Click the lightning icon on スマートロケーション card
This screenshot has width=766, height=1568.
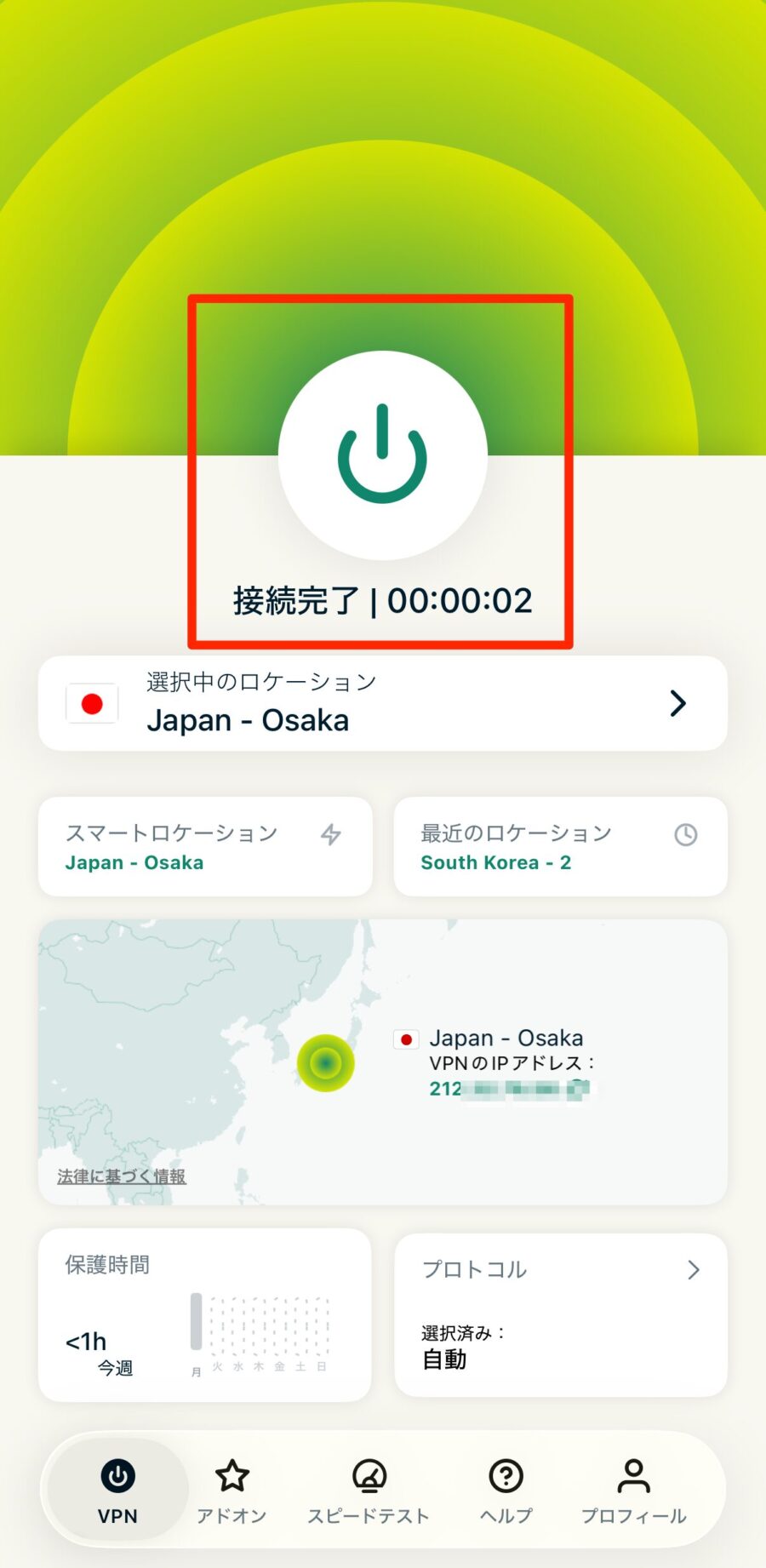tap(332, 835)
